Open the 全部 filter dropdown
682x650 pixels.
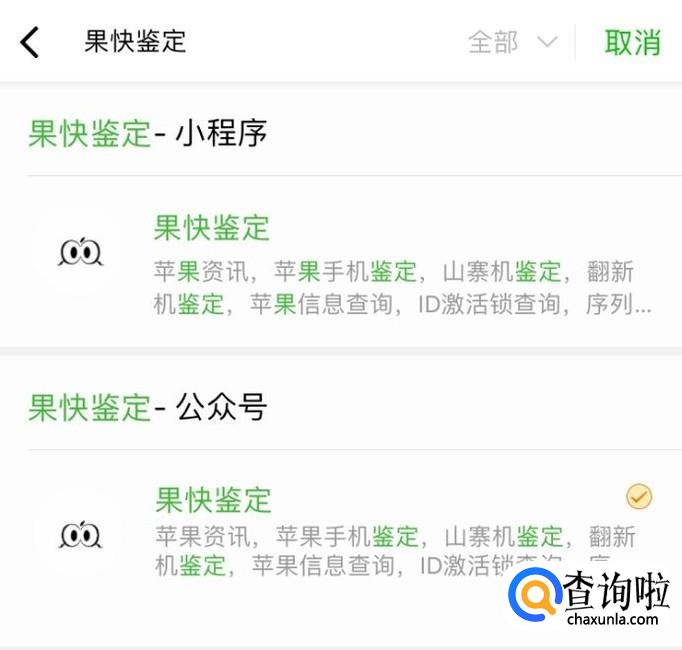[511, 42]
